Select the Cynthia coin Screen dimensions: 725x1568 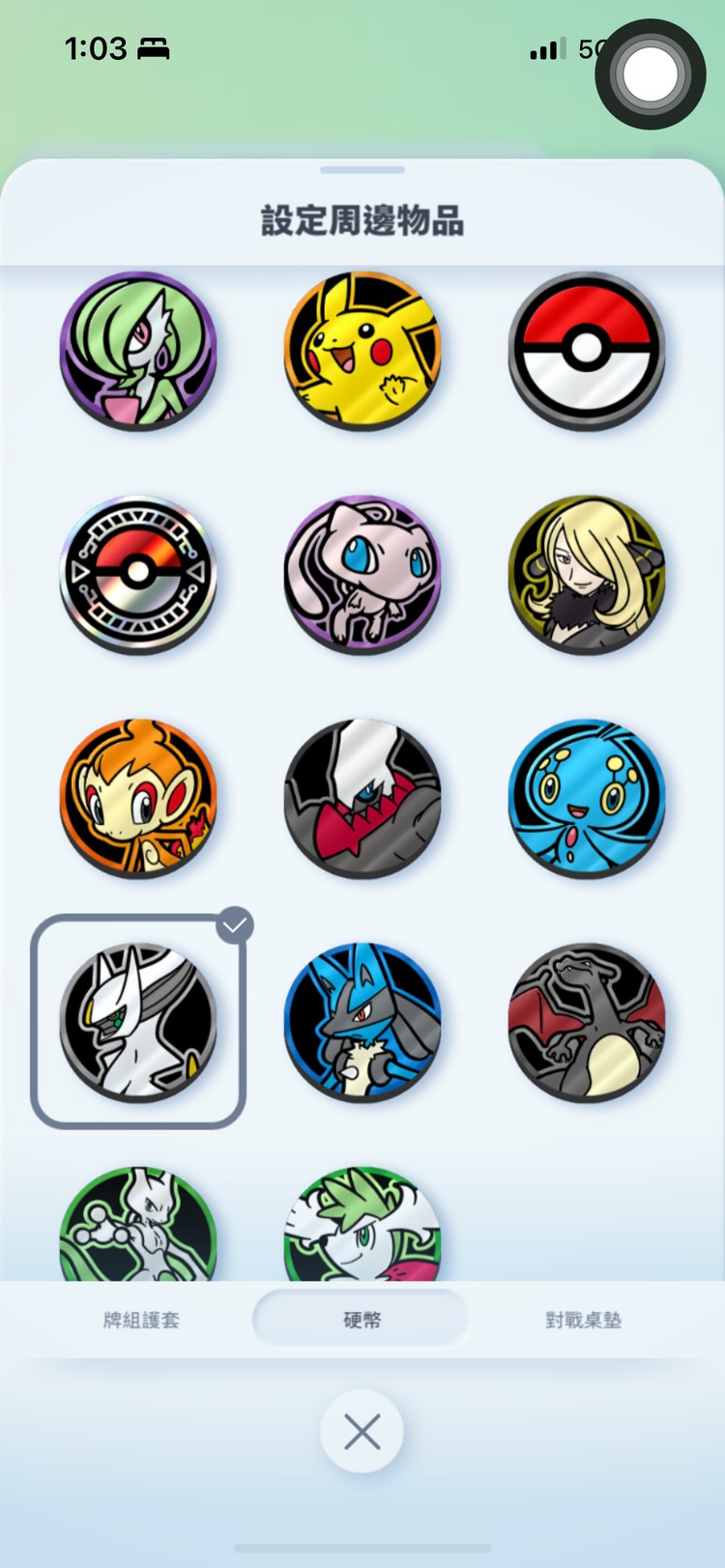pyautogui.click(x=586, y=574)
